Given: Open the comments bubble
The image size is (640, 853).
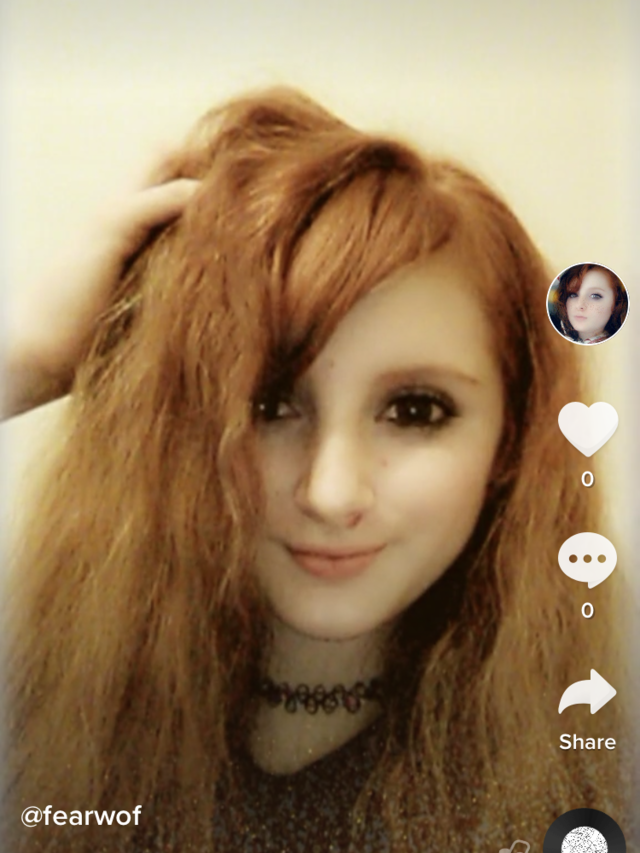Looking at the screenshot, I should 587,561.
